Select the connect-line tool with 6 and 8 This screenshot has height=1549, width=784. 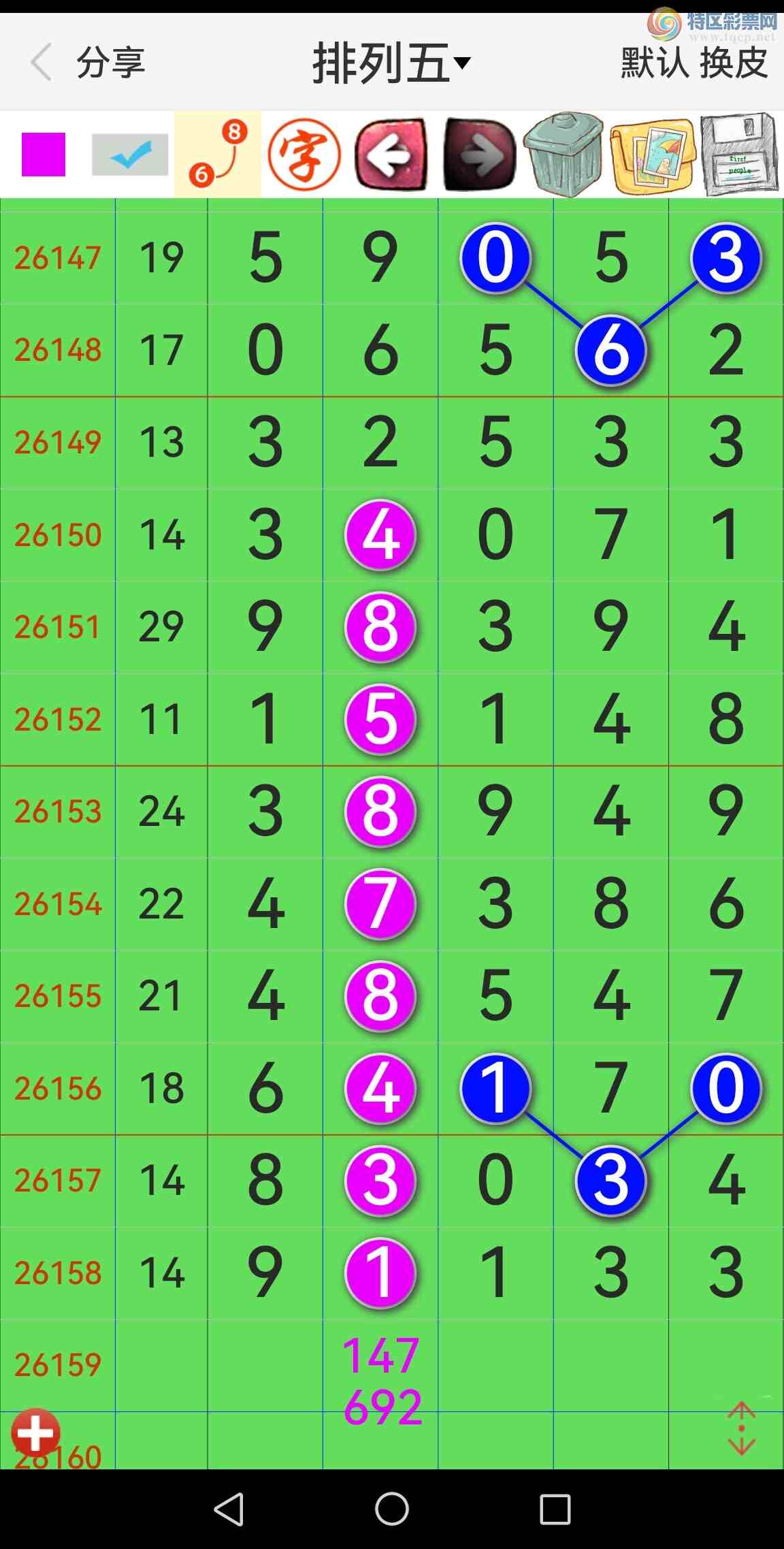(x=218, y=155)
